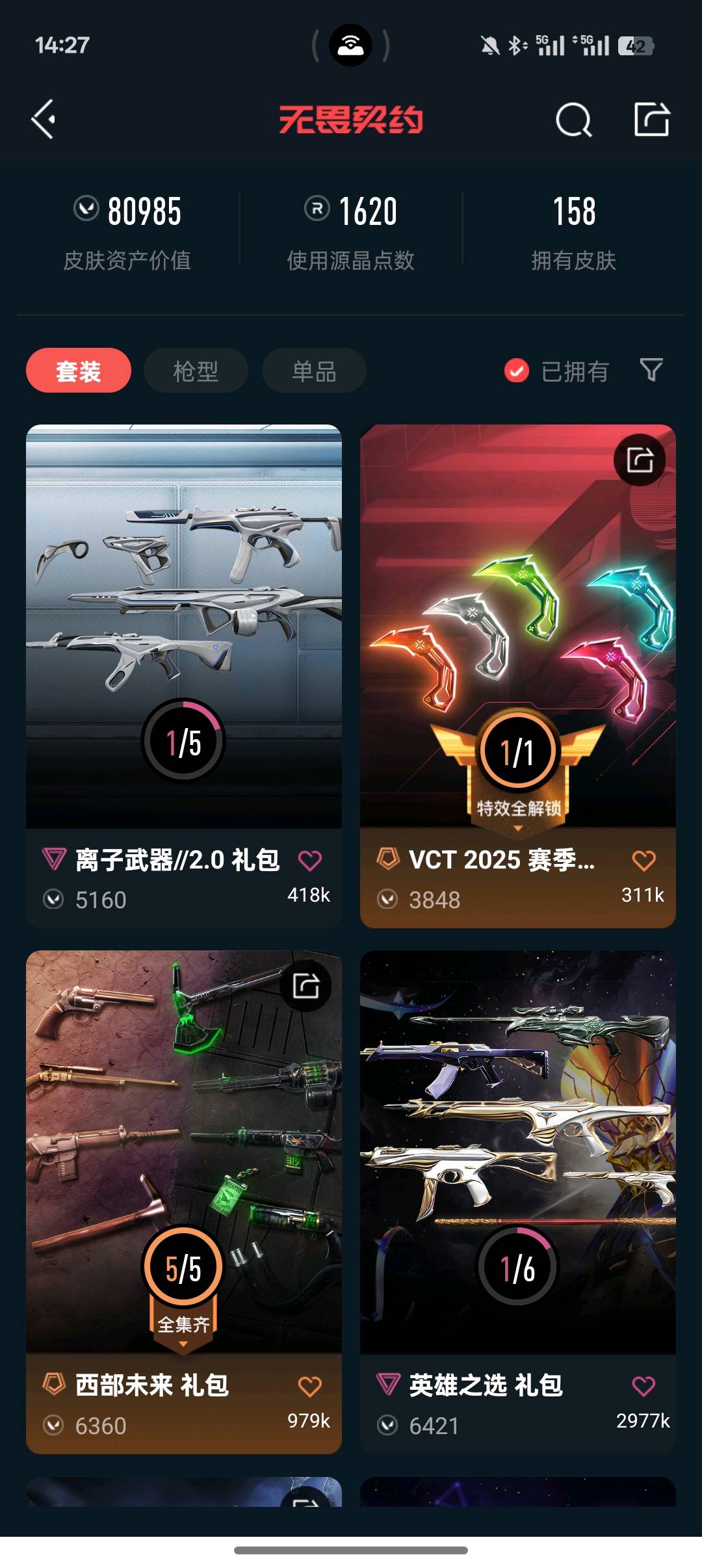Share the 西部未来 礼包 bundle
This screenshot has height=1568, width=702.
(305, 986)
